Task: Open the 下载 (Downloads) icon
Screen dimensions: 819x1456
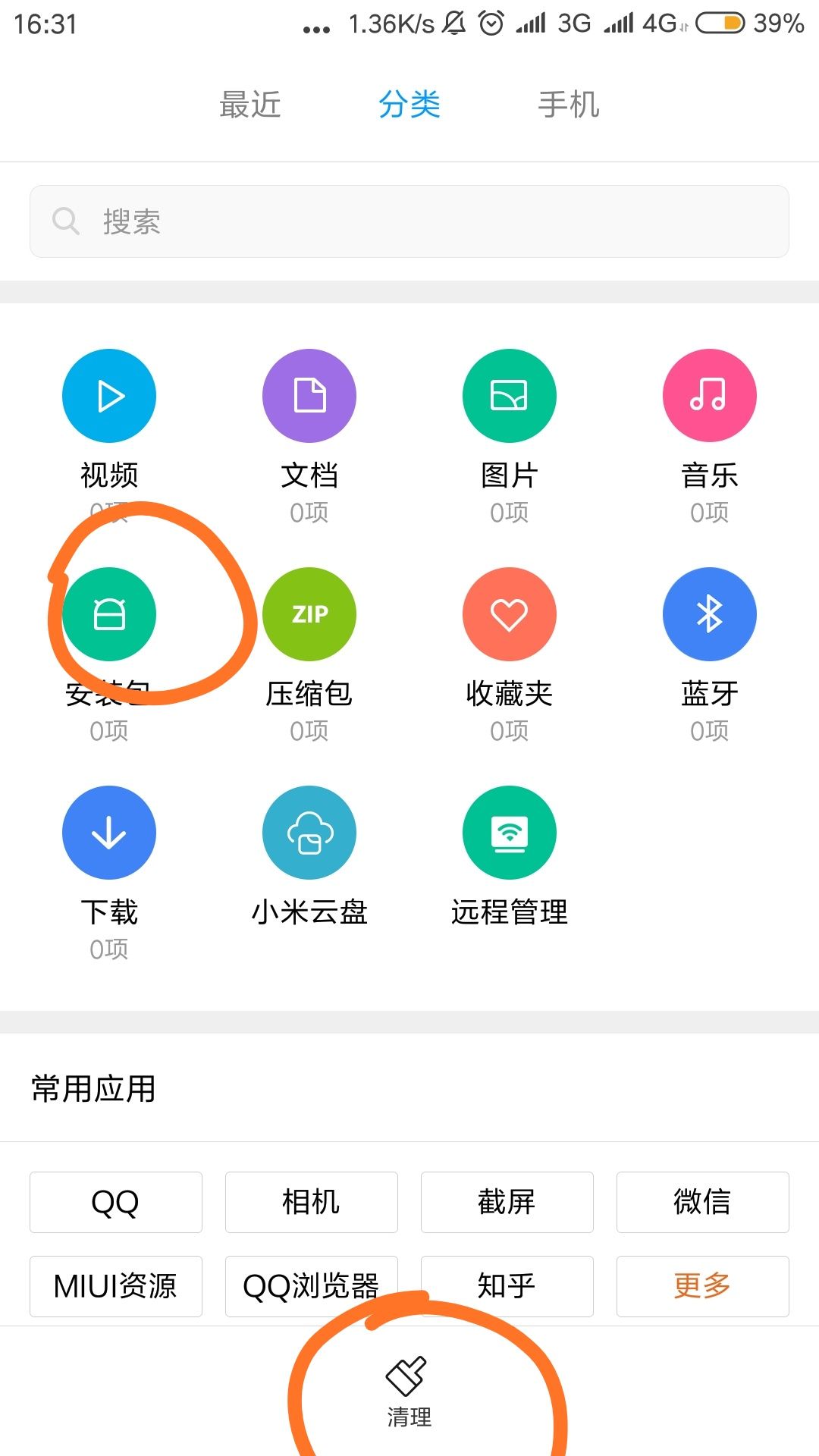Action: (108, 832)
